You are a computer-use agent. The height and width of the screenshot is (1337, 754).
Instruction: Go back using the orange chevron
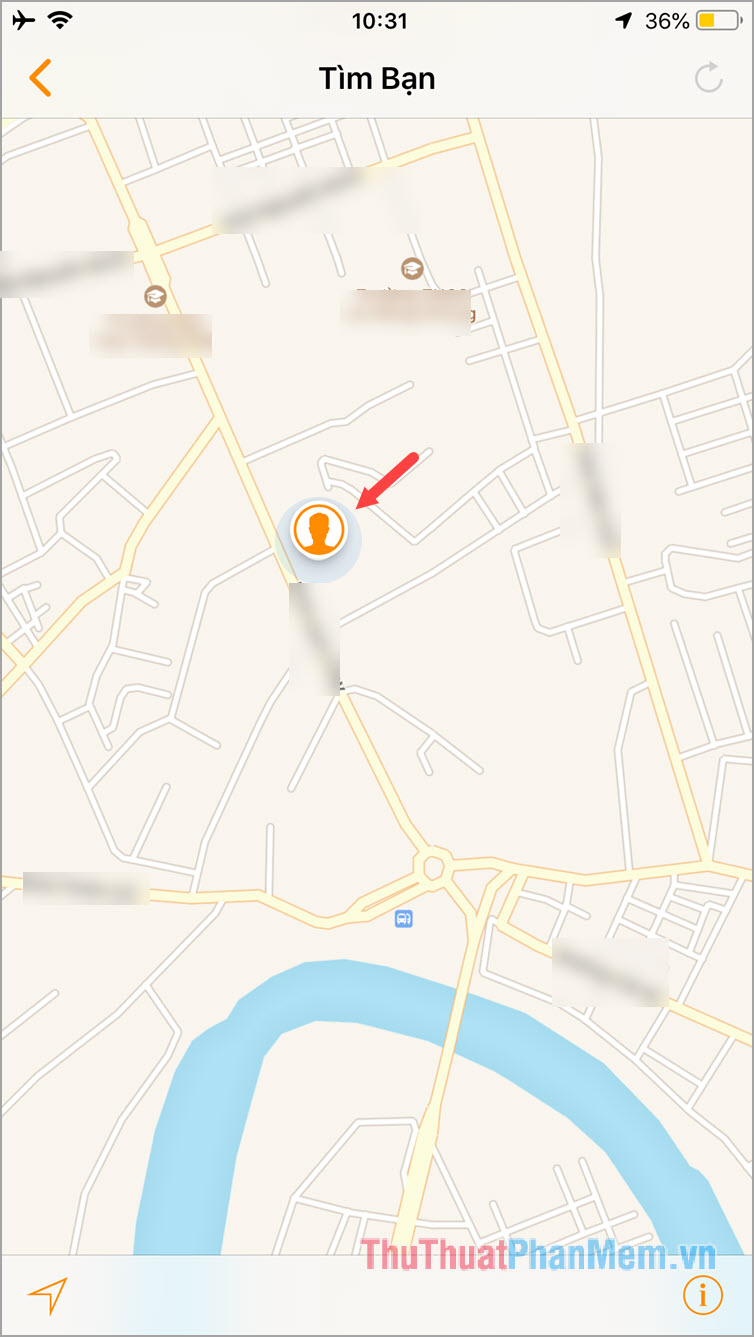[40, 78]
